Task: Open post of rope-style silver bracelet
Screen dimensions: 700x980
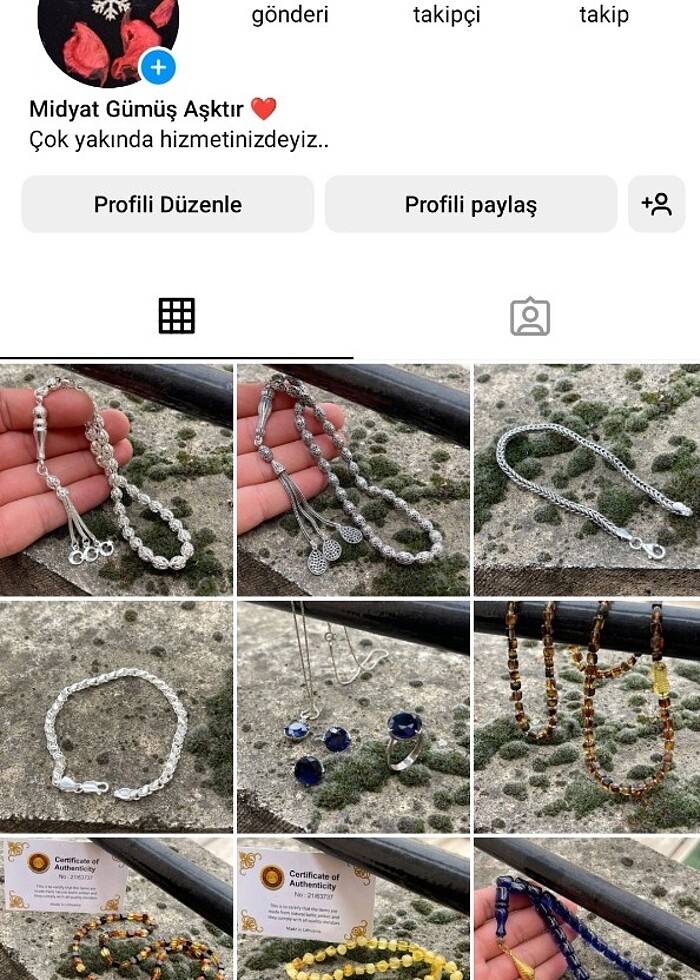Action: [116, 716]
